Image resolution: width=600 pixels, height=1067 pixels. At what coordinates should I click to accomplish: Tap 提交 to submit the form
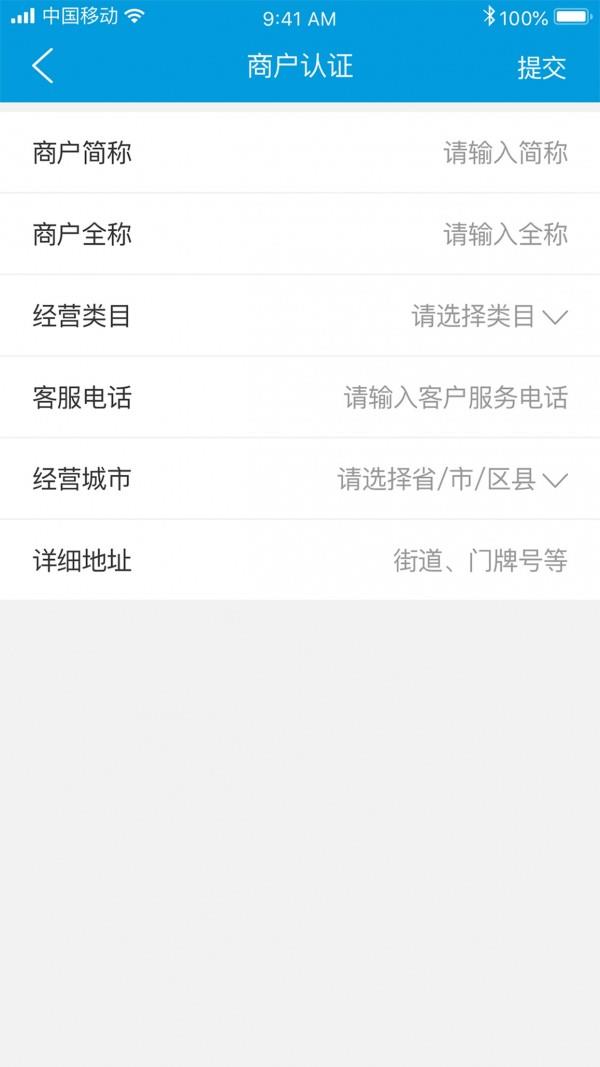pos(541,67)
